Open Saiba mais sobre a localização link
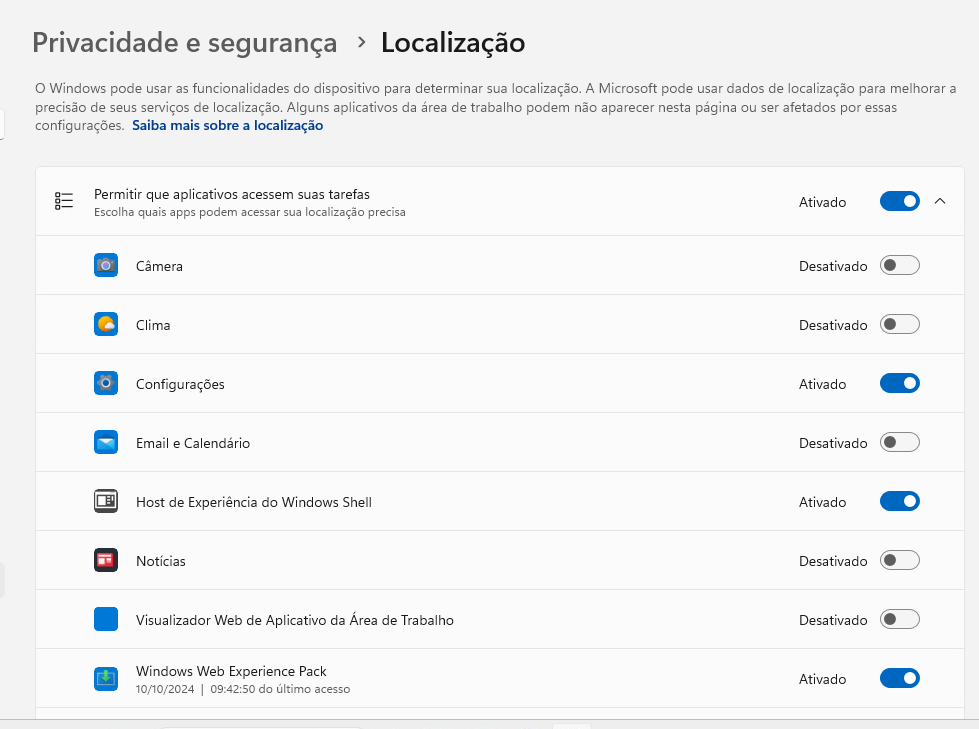The image size is (979, 729). [227, 126]
